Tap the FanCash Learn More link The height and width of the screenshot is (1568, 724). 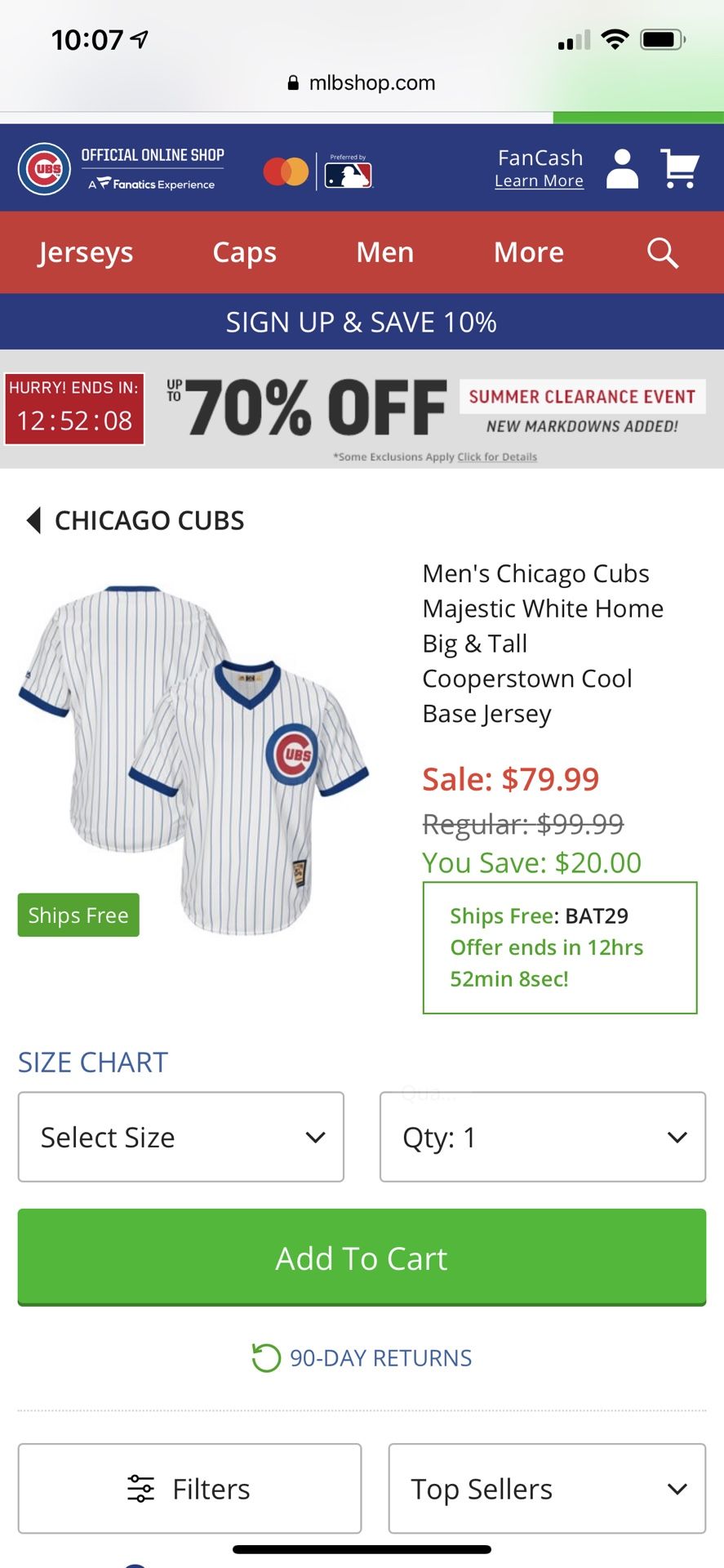click(539, 181)
